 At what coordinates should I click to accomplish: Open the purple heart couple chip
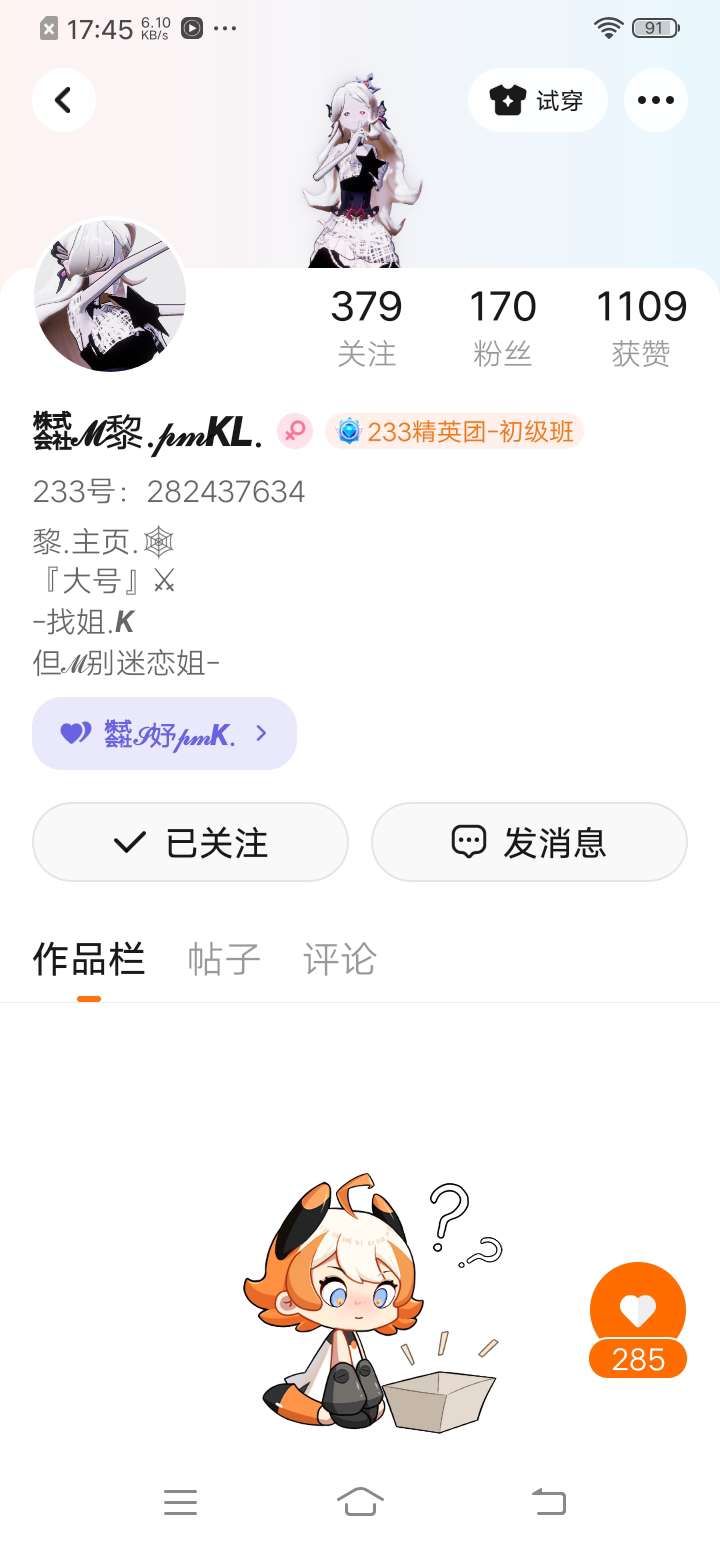pos(164,733)
